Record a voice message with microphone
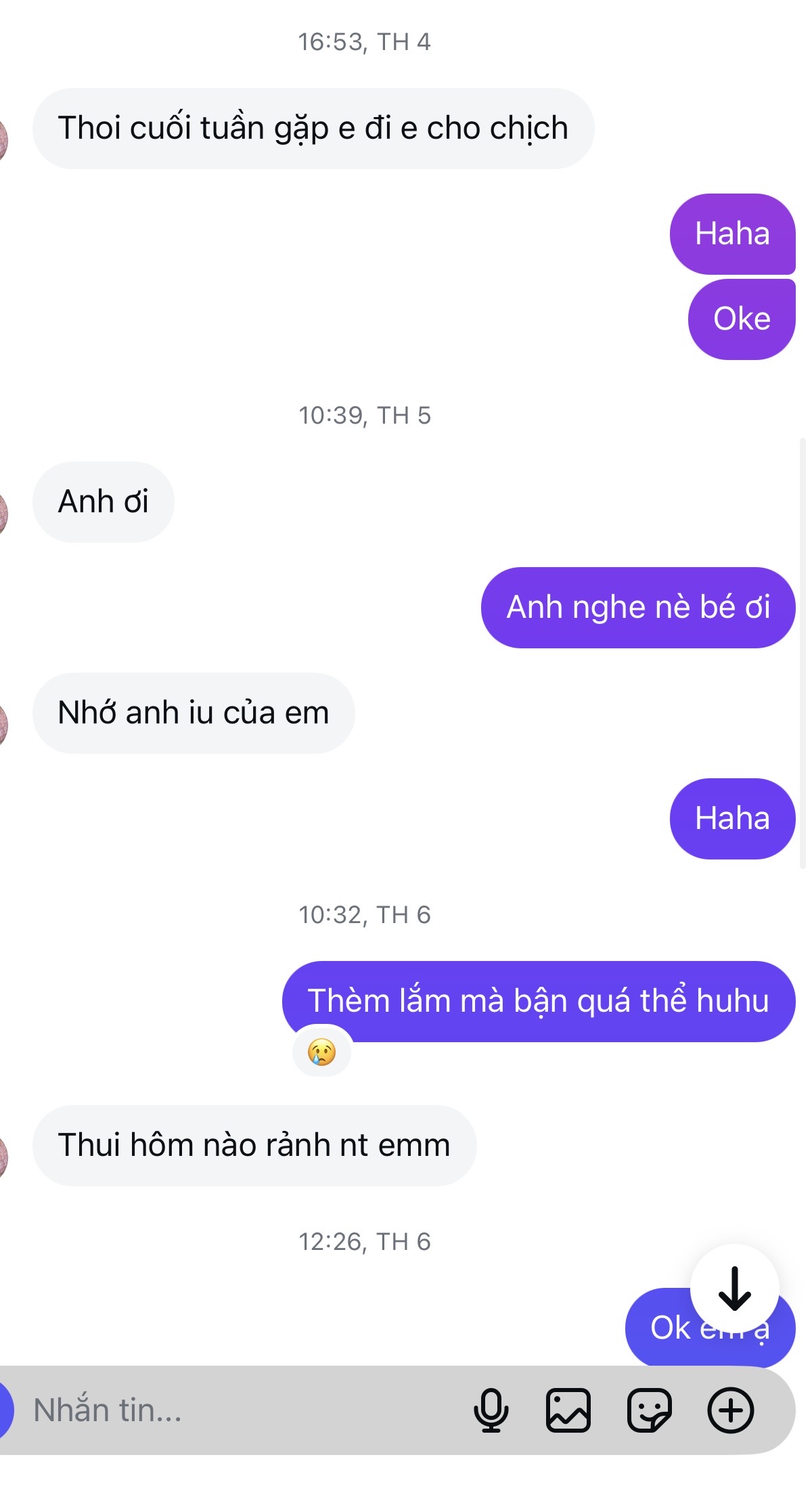Screen dimensions: 812x1499 tap(491, 1410)
